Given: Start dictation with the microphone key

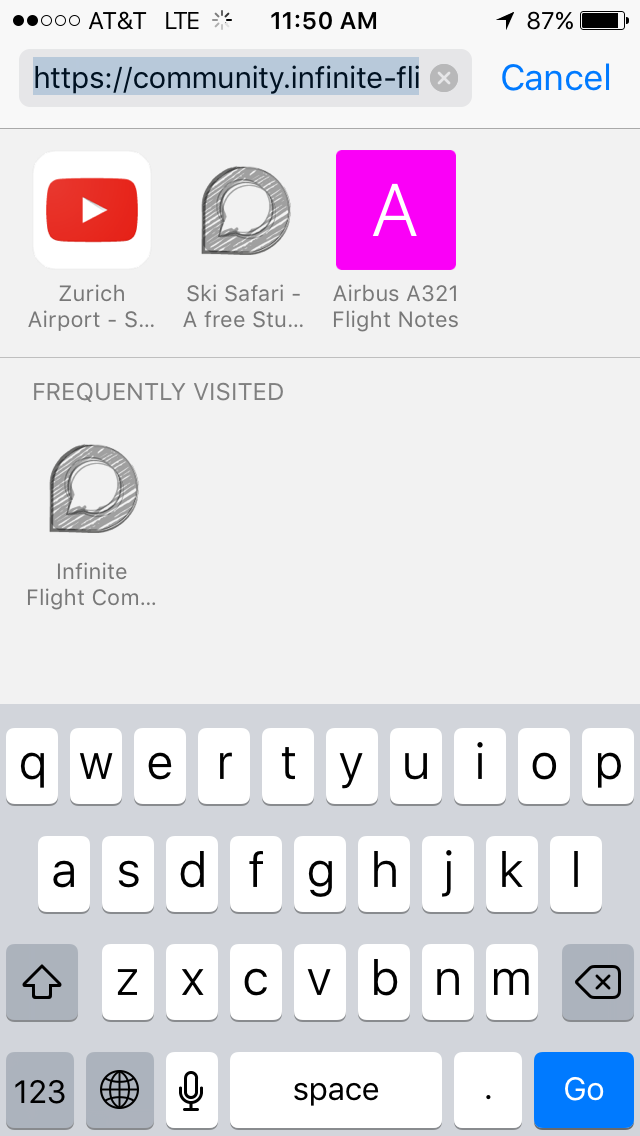Looking at the screenshot, I should coord(191,1089).
